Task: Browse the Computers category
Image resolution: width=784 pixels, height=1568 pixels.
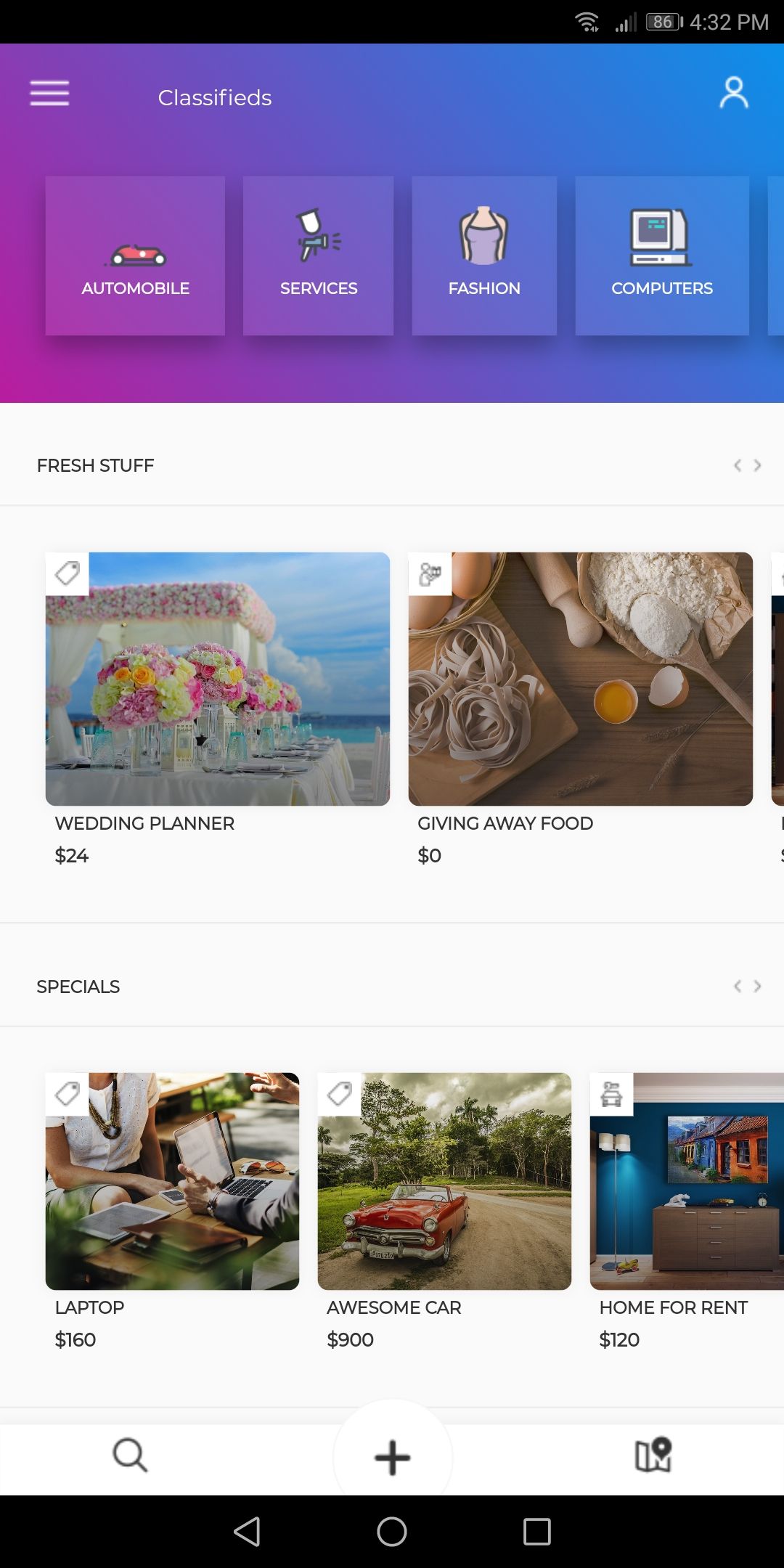Action: click(x=661, y=256)
